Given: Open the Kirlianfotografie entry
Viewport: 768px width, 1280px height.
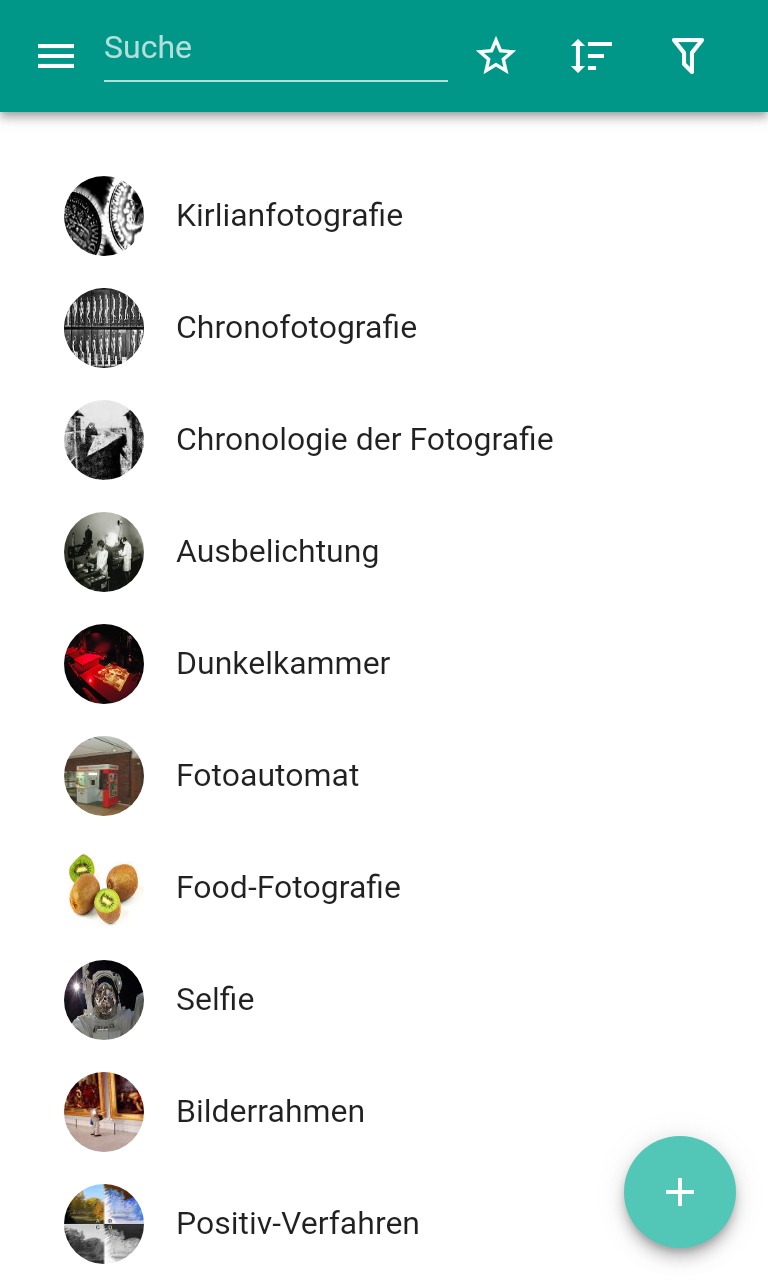Looking at the screenshot, I should [x=289, y=216].
